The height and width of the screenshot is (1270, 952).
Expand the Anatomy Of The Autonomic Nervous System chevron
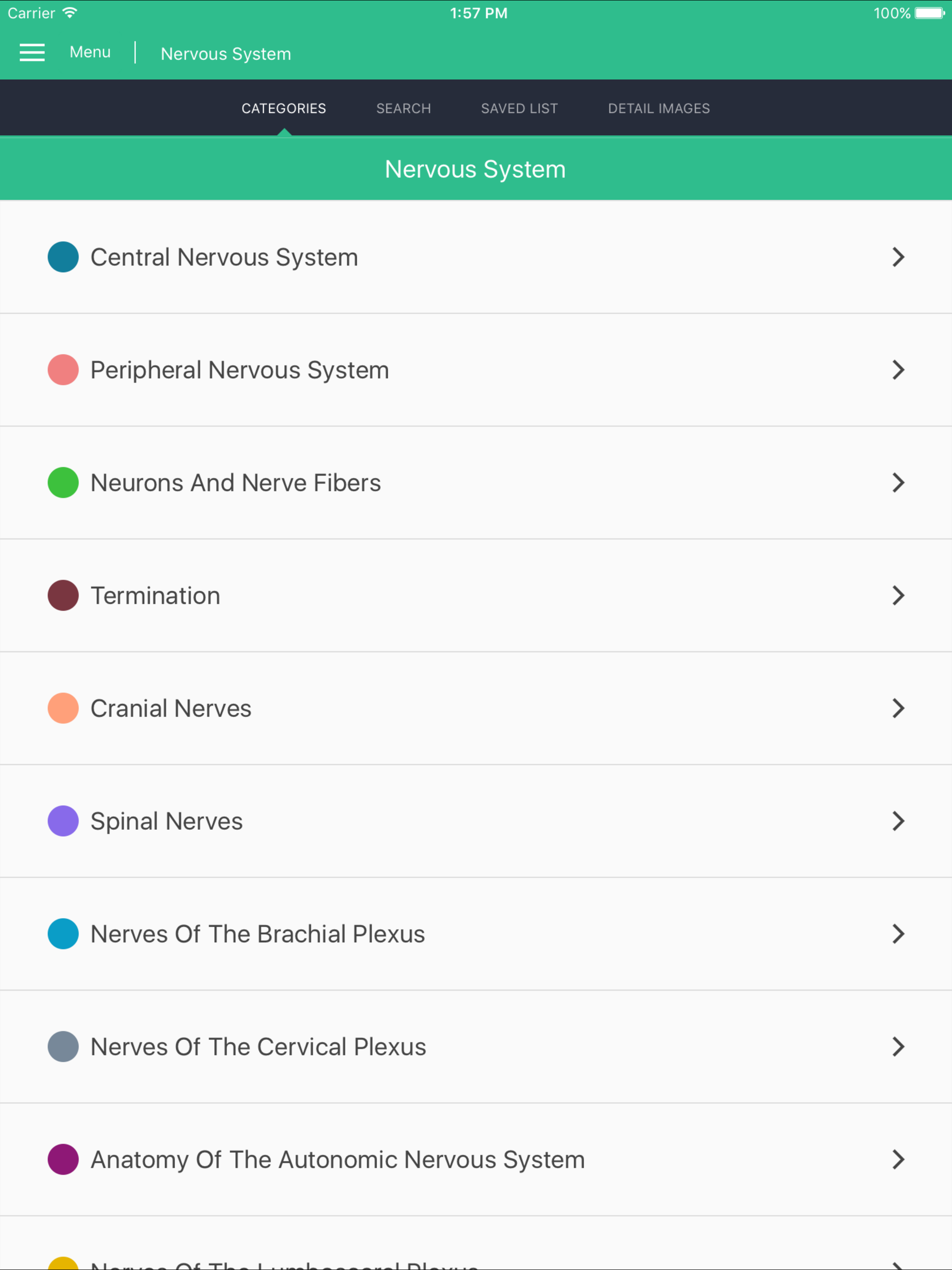click(898, 1159)
